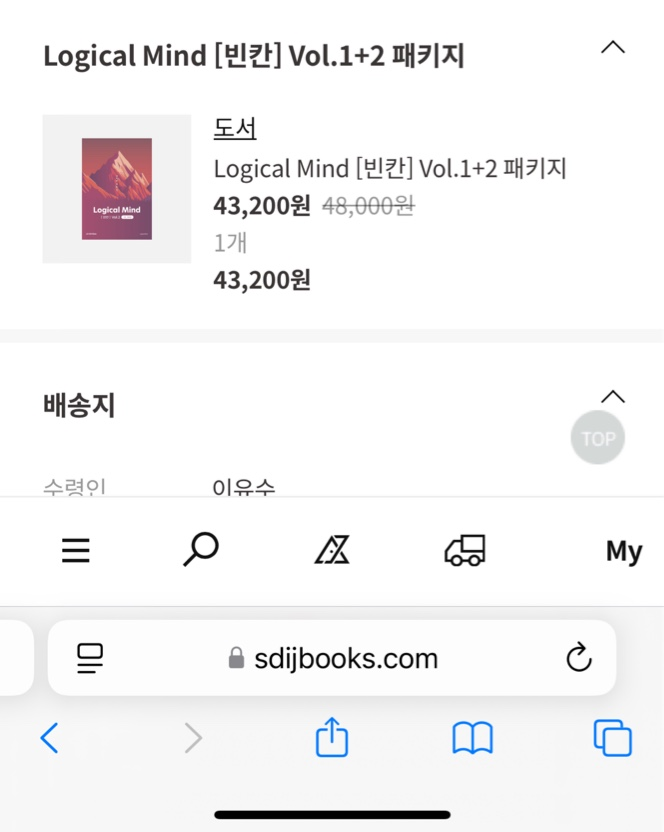Open the delivery truck tab
The height and width of the screenshot is (832, 664).
465,550
